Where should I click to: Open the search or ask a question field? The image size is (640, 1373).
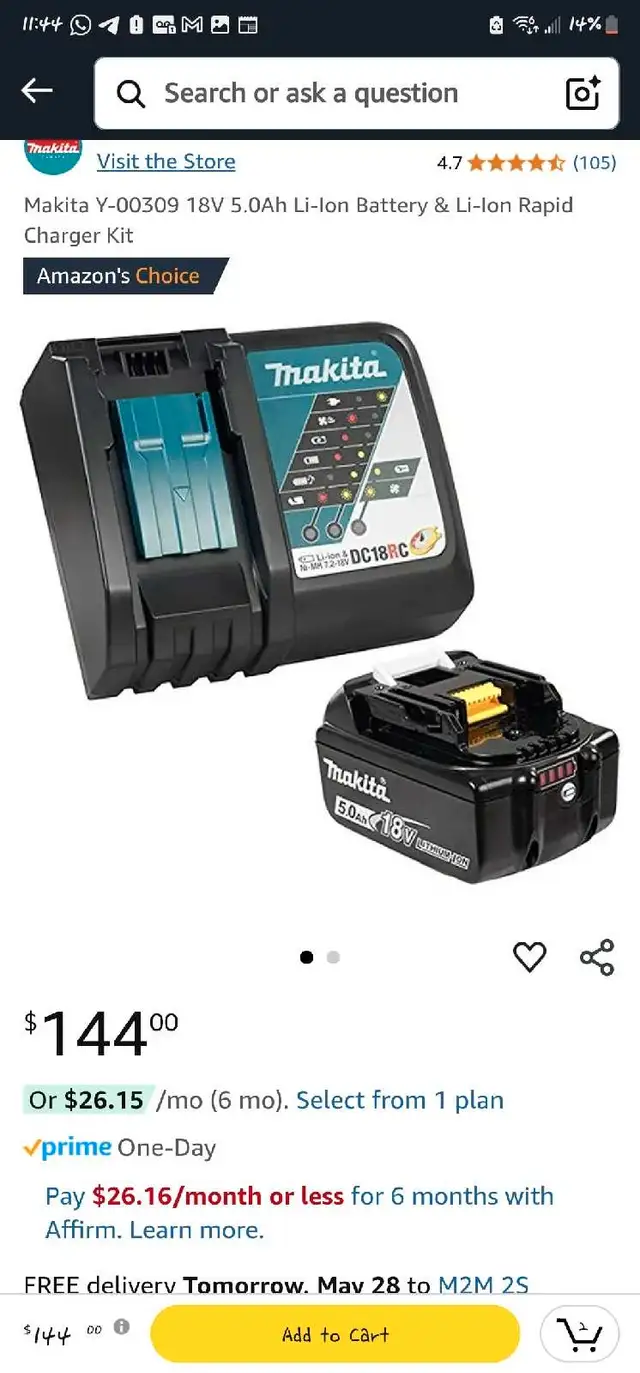[x=357, y=93]
